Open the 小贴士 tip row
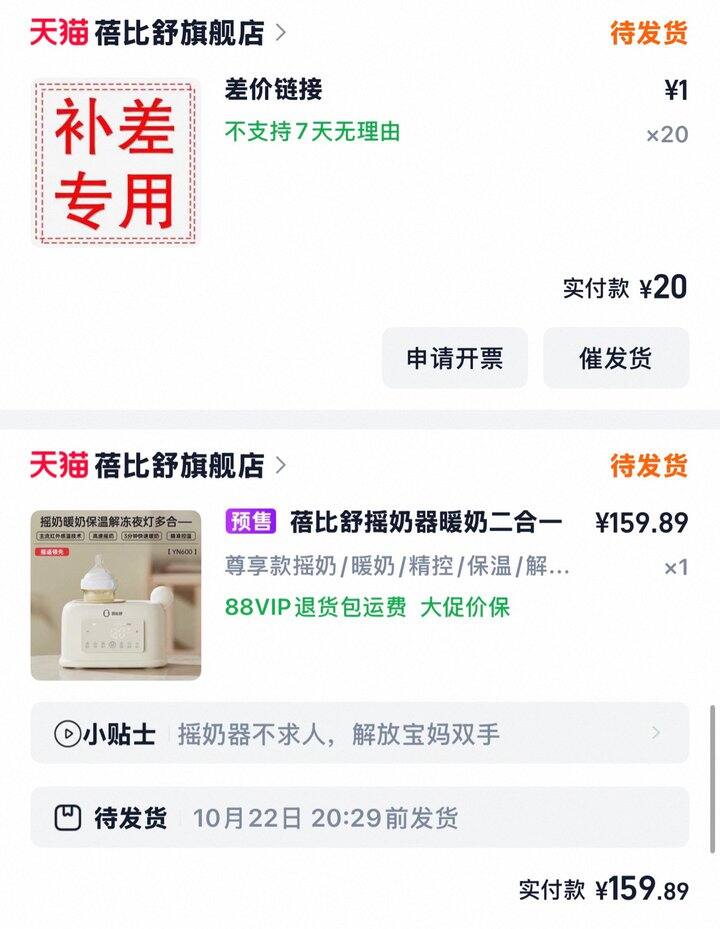Image resolution: width=720 pixels, height=929 pixels. click(x=359, y=734)
